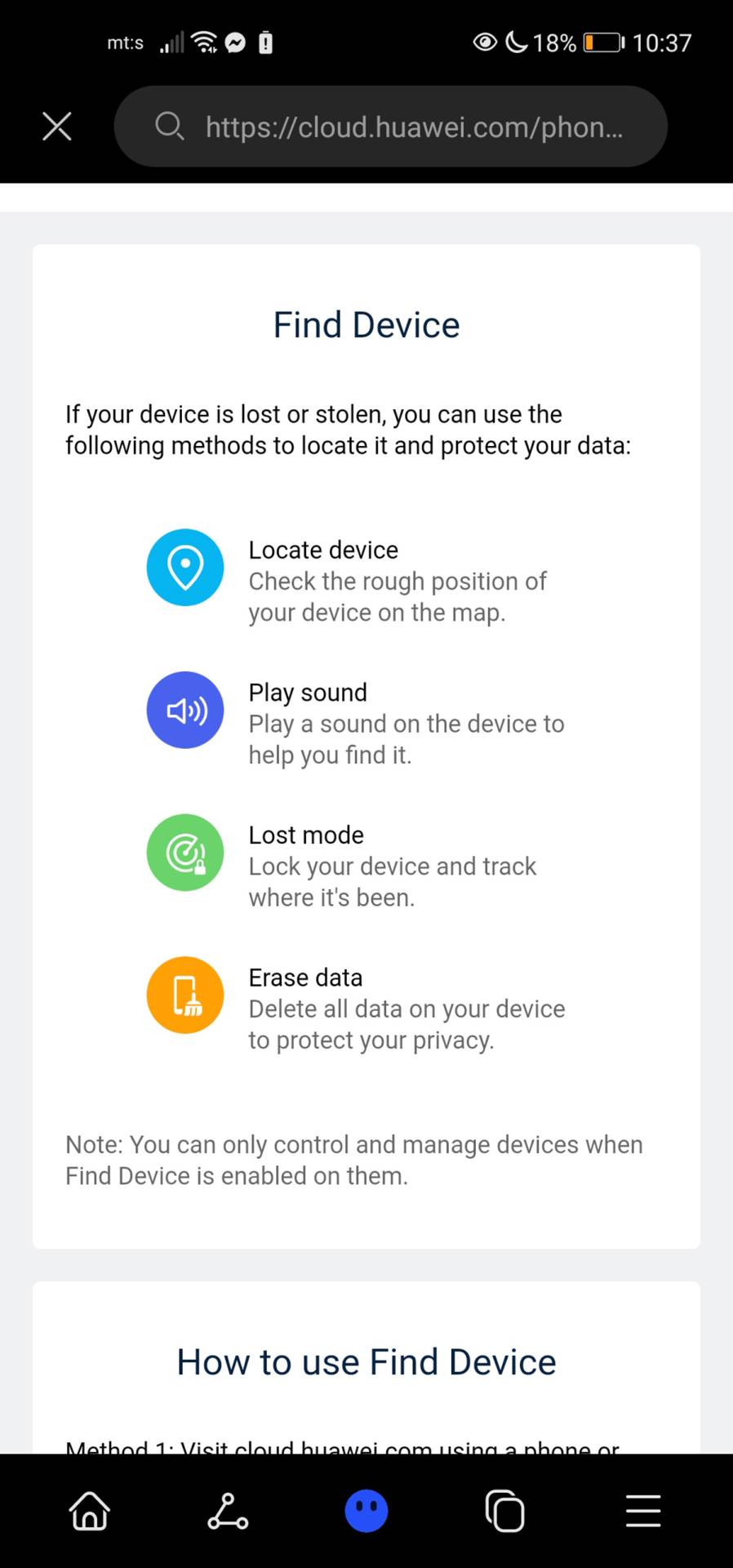Open the home screen from the bottom bar
Image resolution: width=733 pixels, height=1568 pixels.
click(90, 1510)
